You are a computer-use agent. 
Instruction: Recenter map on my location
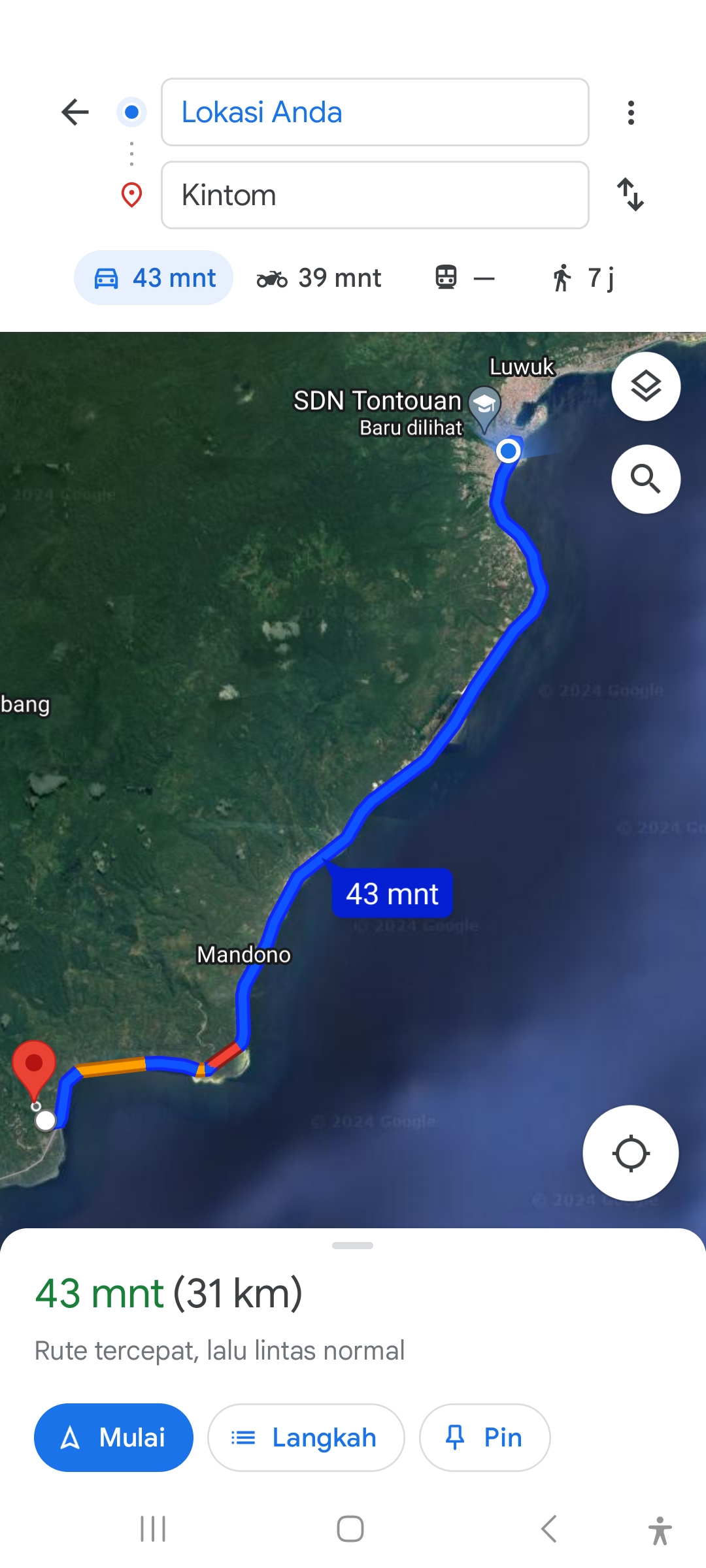pyautogui.click(x=631, y=1153)
